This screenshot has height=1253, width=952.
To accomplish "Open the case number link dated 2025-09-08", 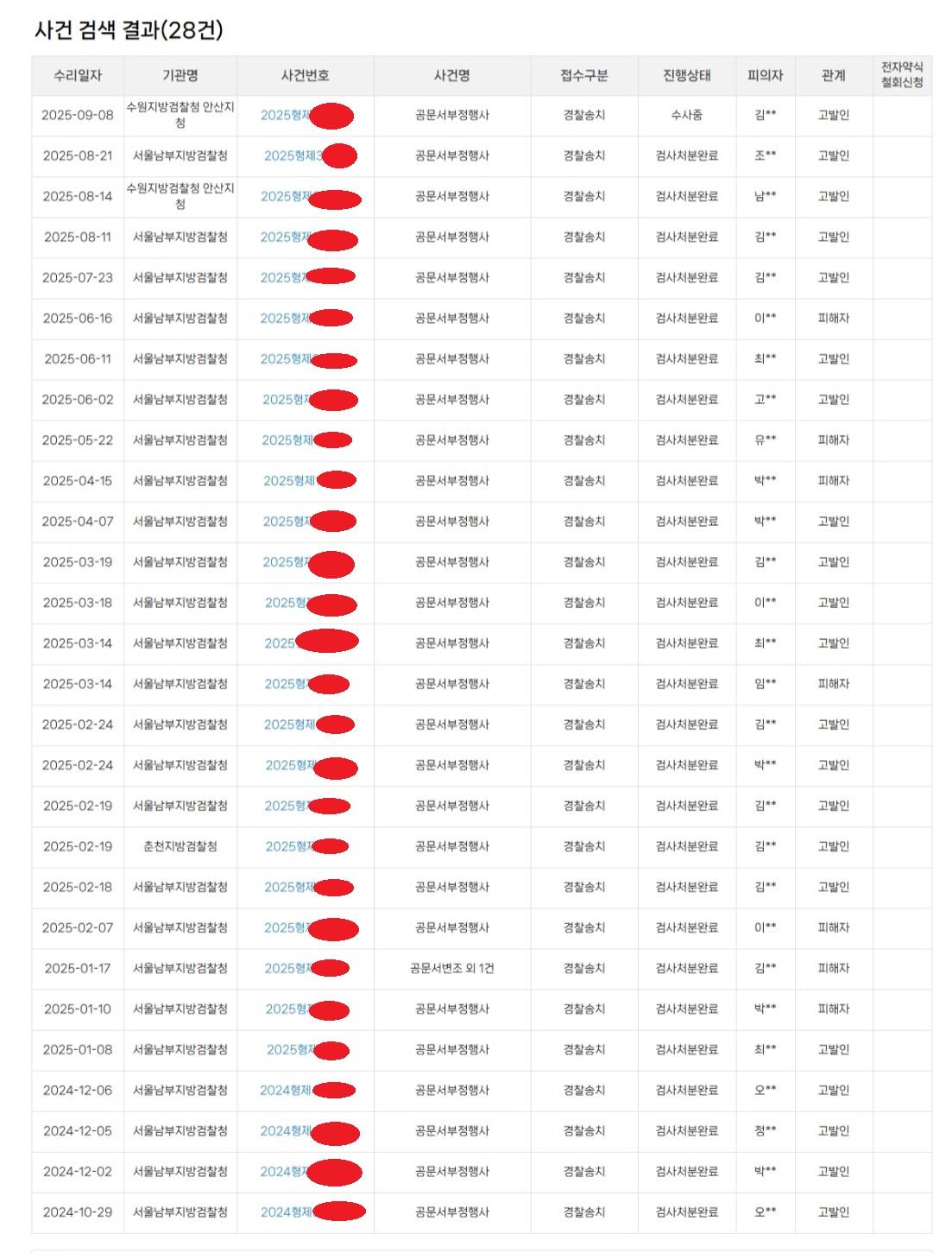I will tap(285, 116).
